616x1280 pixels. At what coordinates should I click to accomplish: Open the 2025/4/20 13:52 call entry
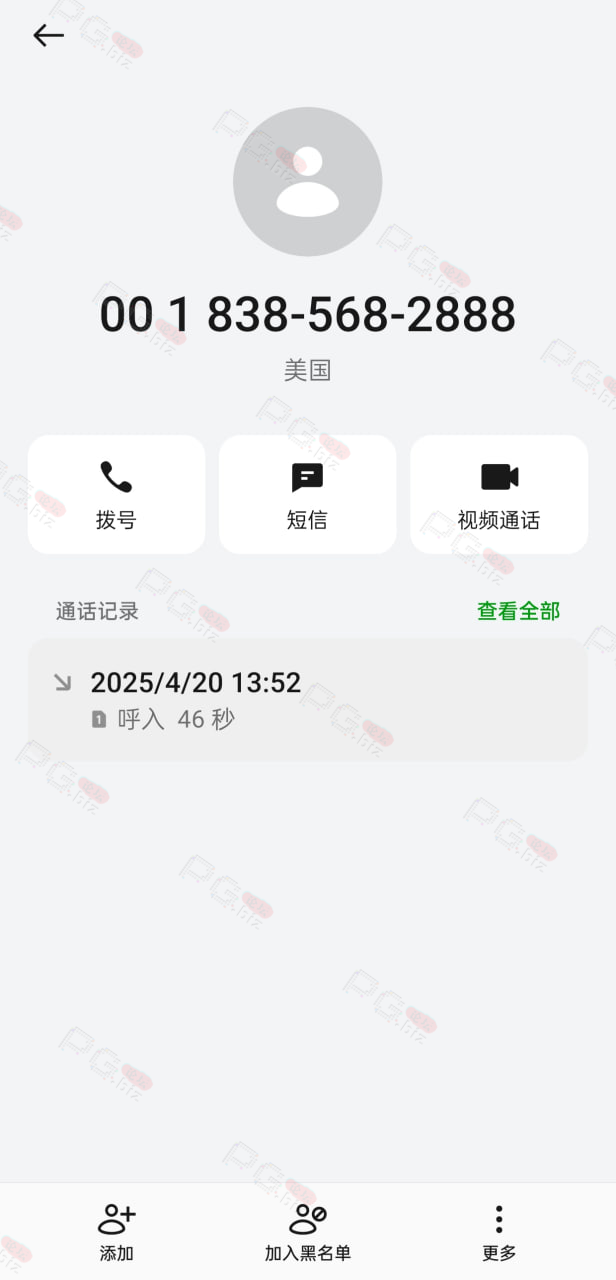point(308,700)
